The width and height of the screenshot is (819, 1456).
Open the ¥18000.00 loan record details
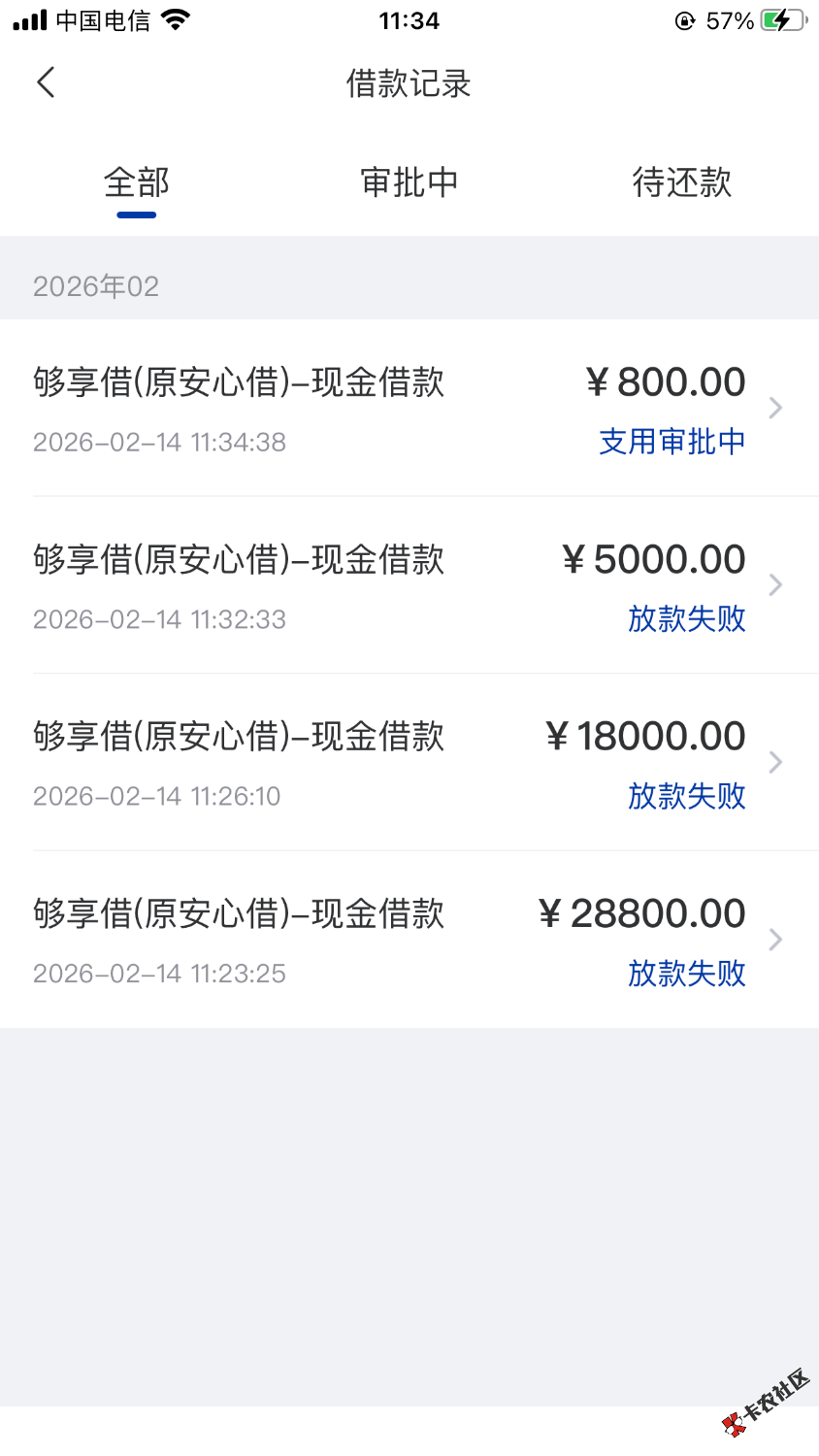coord(409,763)
